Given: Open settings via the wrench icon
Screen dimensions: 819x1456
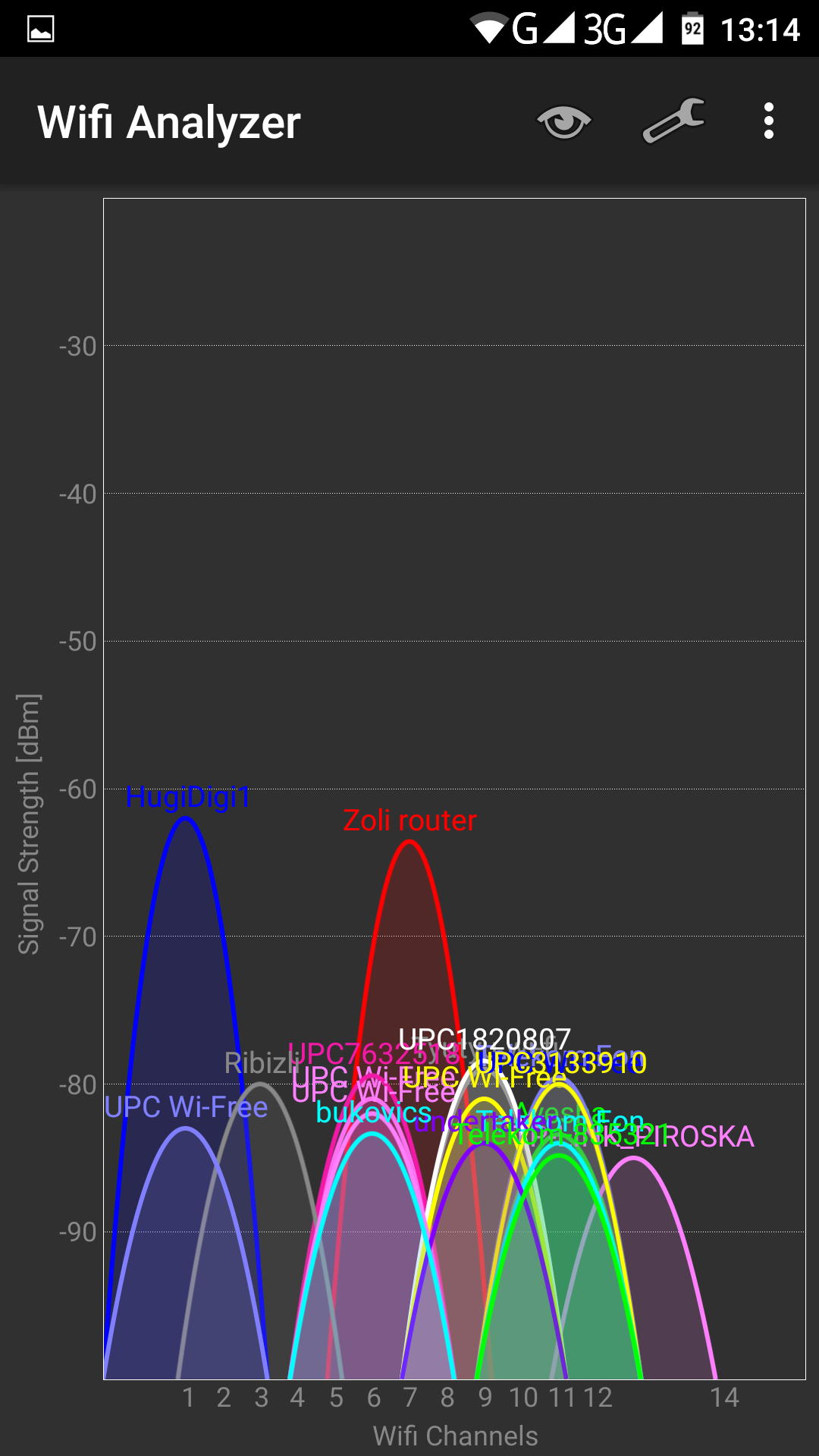Looking at the screenshot, I should point(673,121).
